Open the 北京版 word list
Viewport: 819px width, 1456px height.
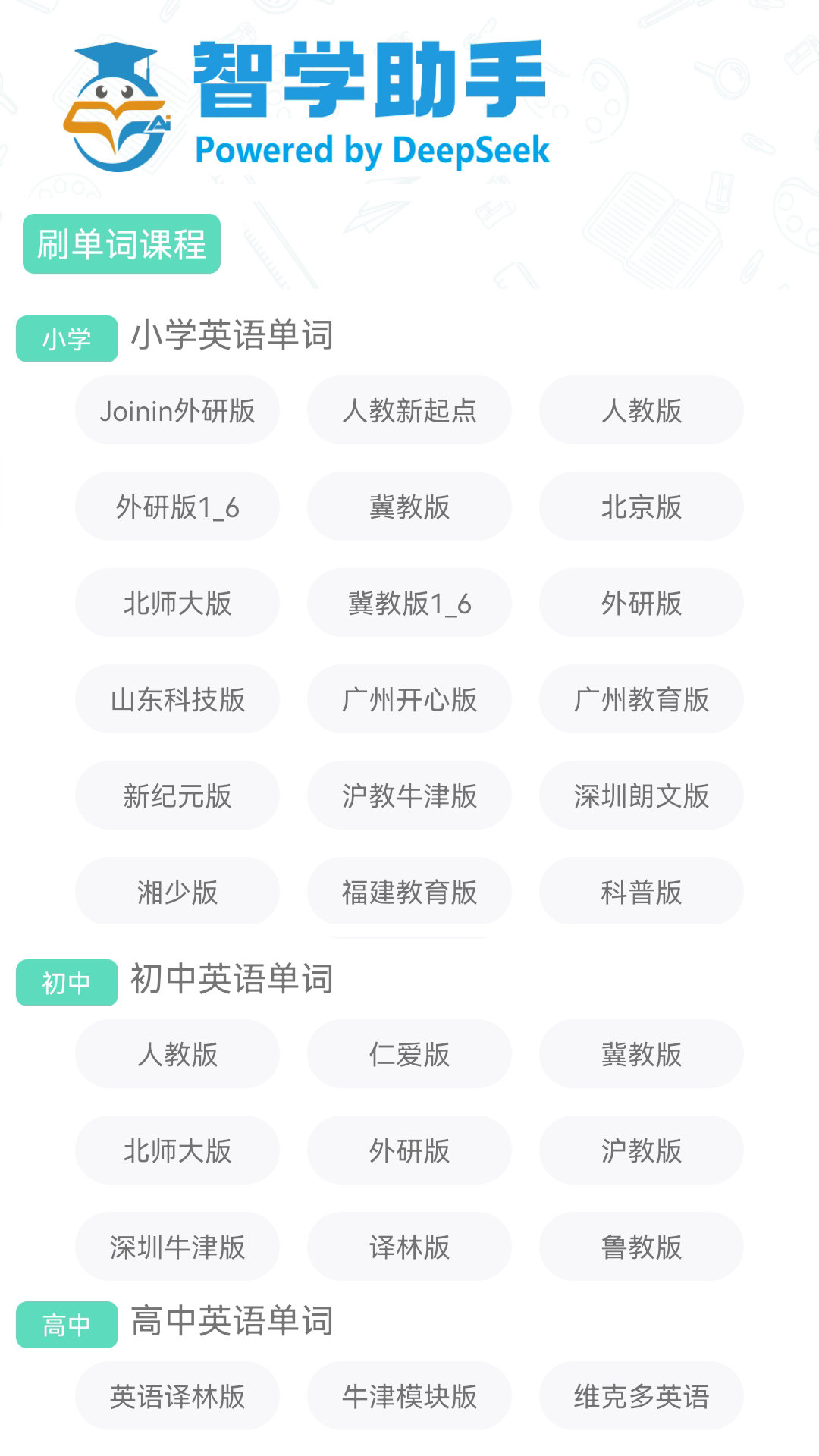click(641, 507)
